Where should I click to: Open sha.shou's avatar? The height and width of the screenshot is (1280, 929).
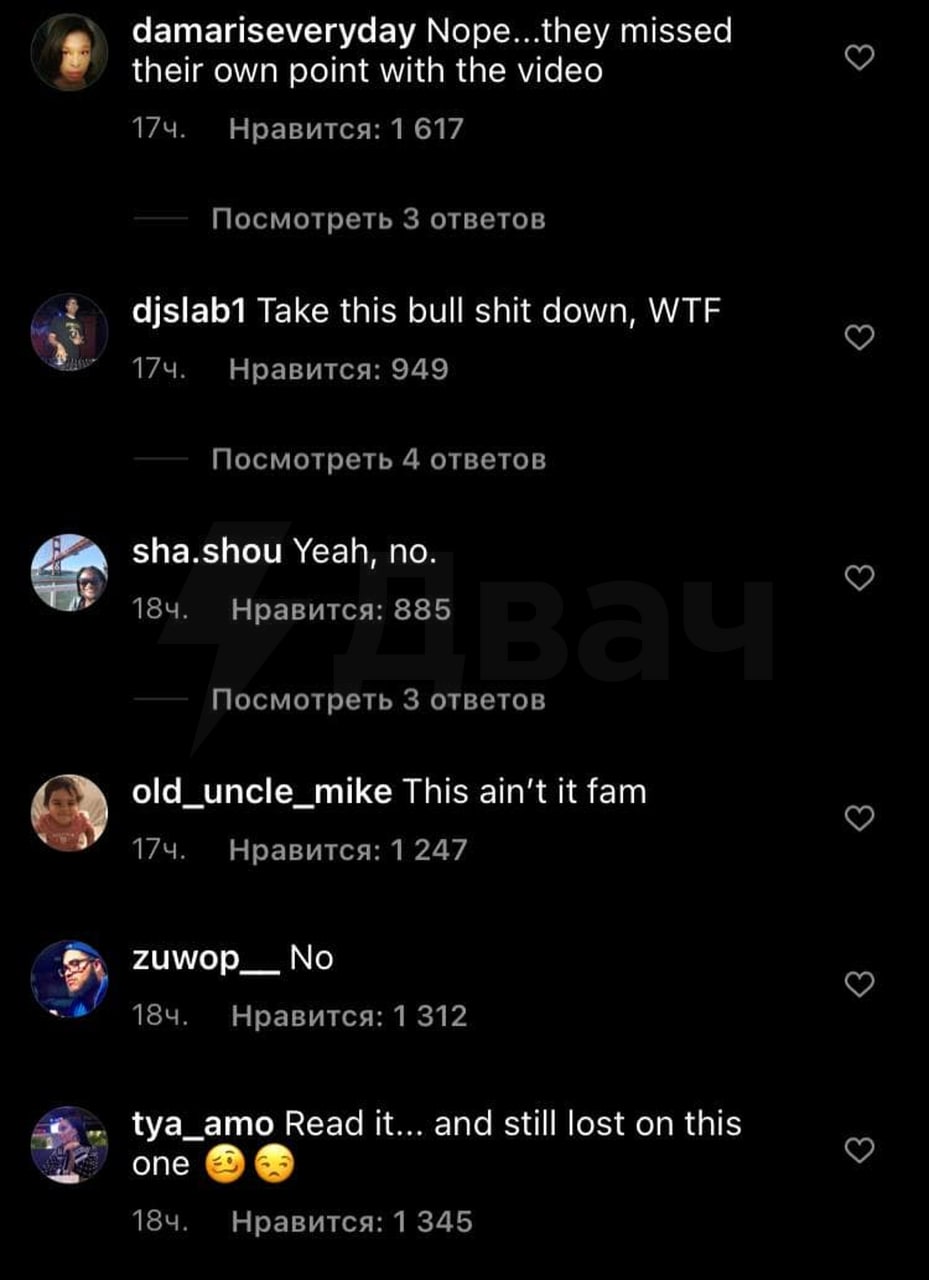point(69,572)
